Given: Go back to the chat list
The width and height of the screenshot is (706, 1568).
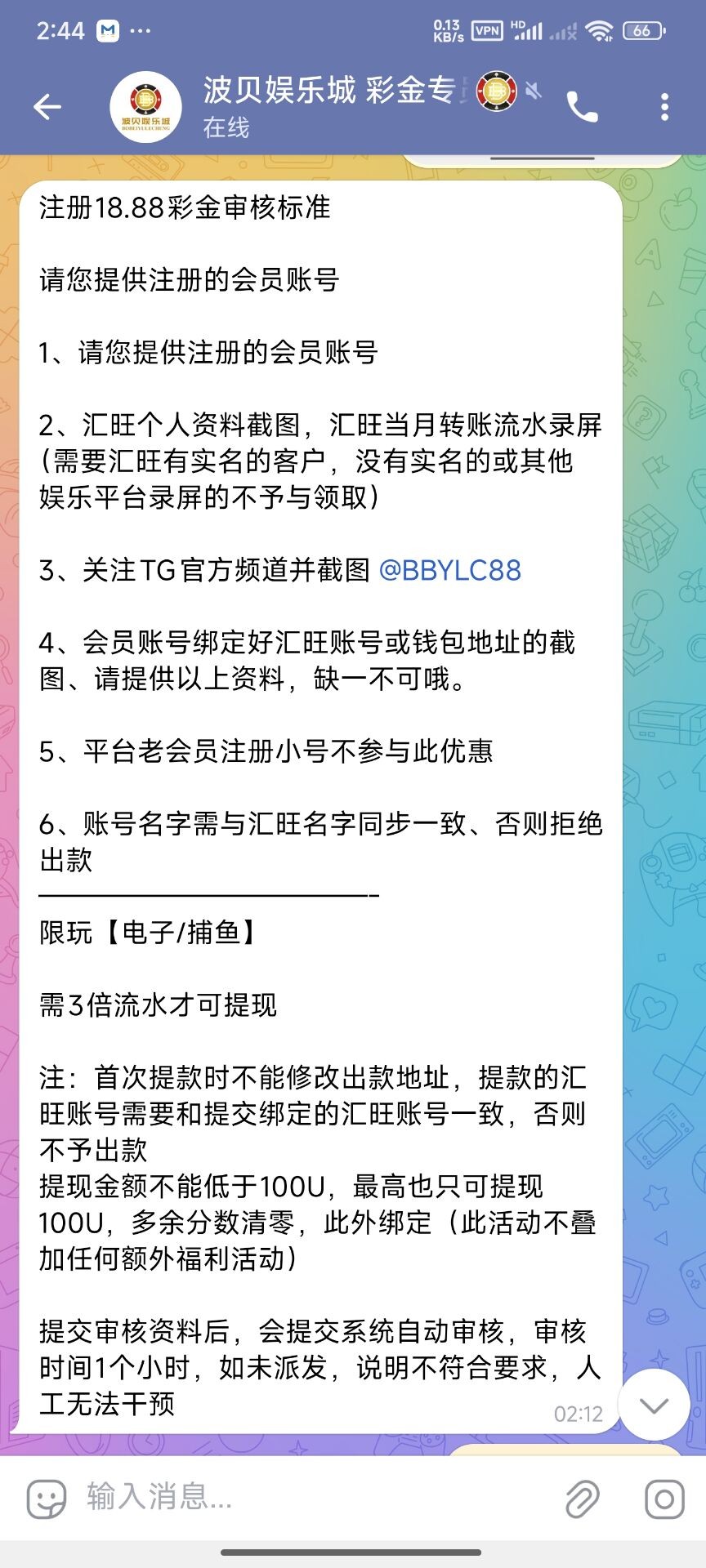Looking at the screenshot, I should [47, 107].
